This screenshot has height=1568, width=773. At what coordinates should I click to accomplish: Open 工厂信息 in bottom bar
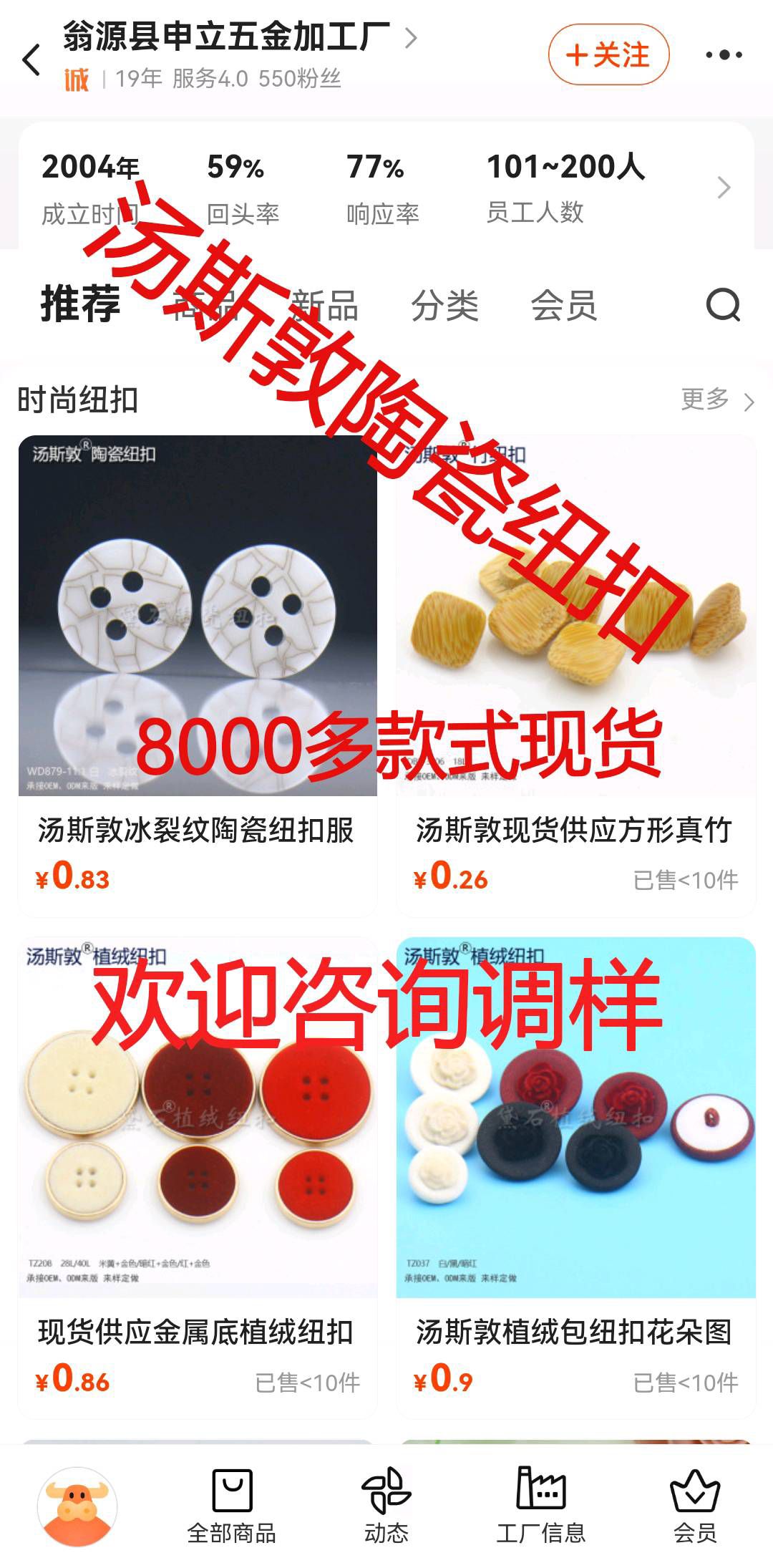[x=541, y=1506]
